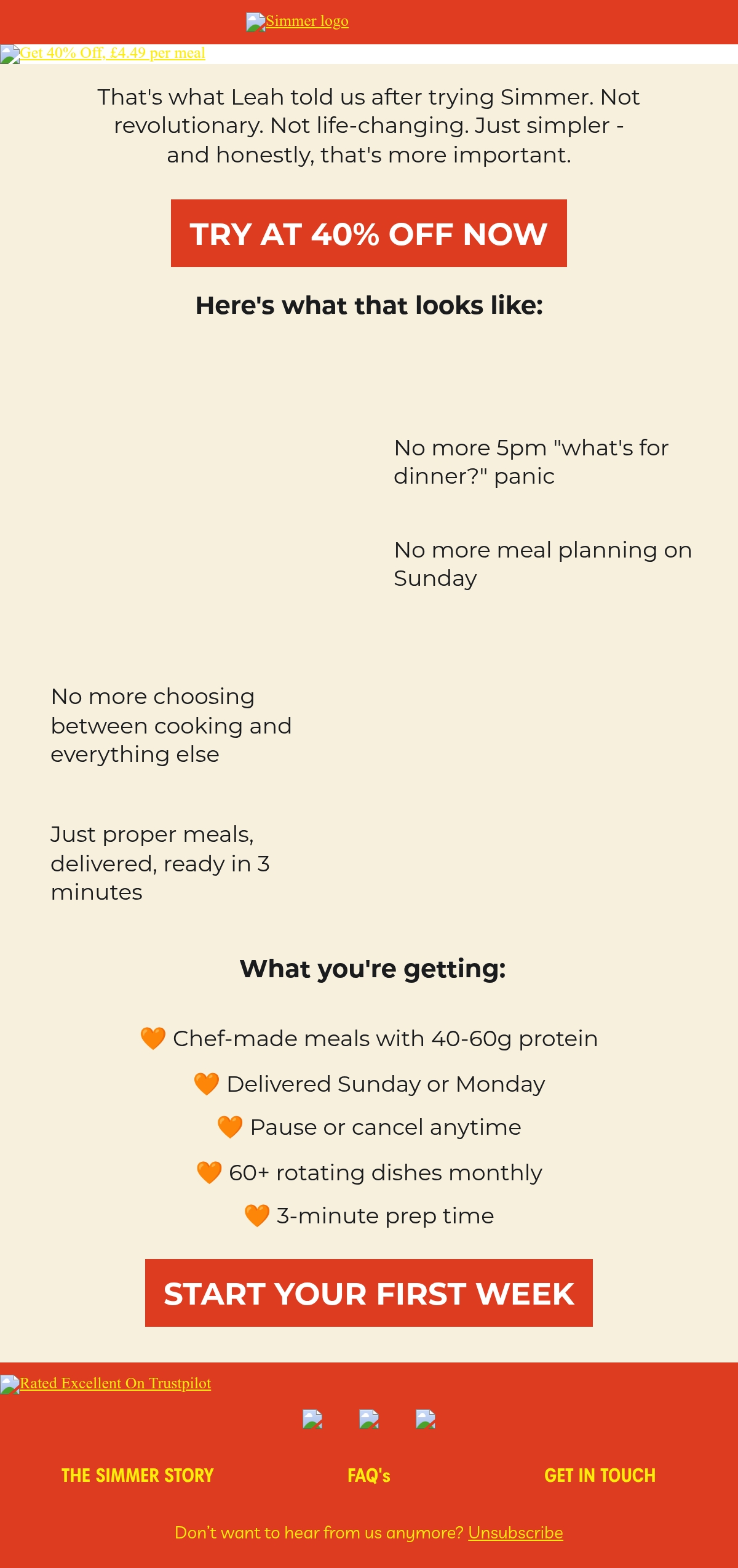Open the Get In Touch link
Image resolution: width=738 pixels, height=1568 pixels.
click(x=600, y=1475)
